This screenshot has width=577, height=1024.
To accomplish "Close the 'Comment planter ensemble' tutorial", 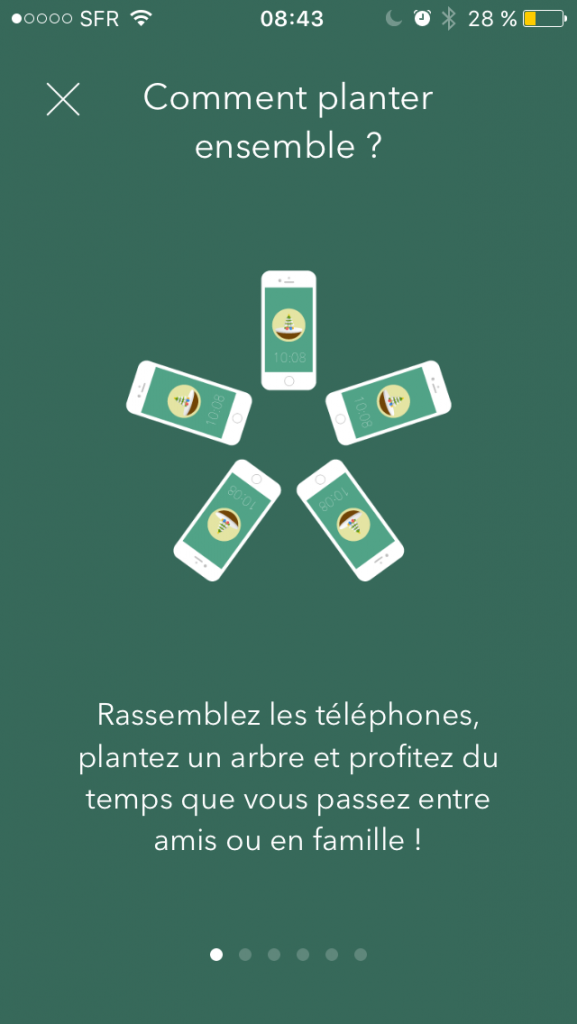I will pos(63,100).
